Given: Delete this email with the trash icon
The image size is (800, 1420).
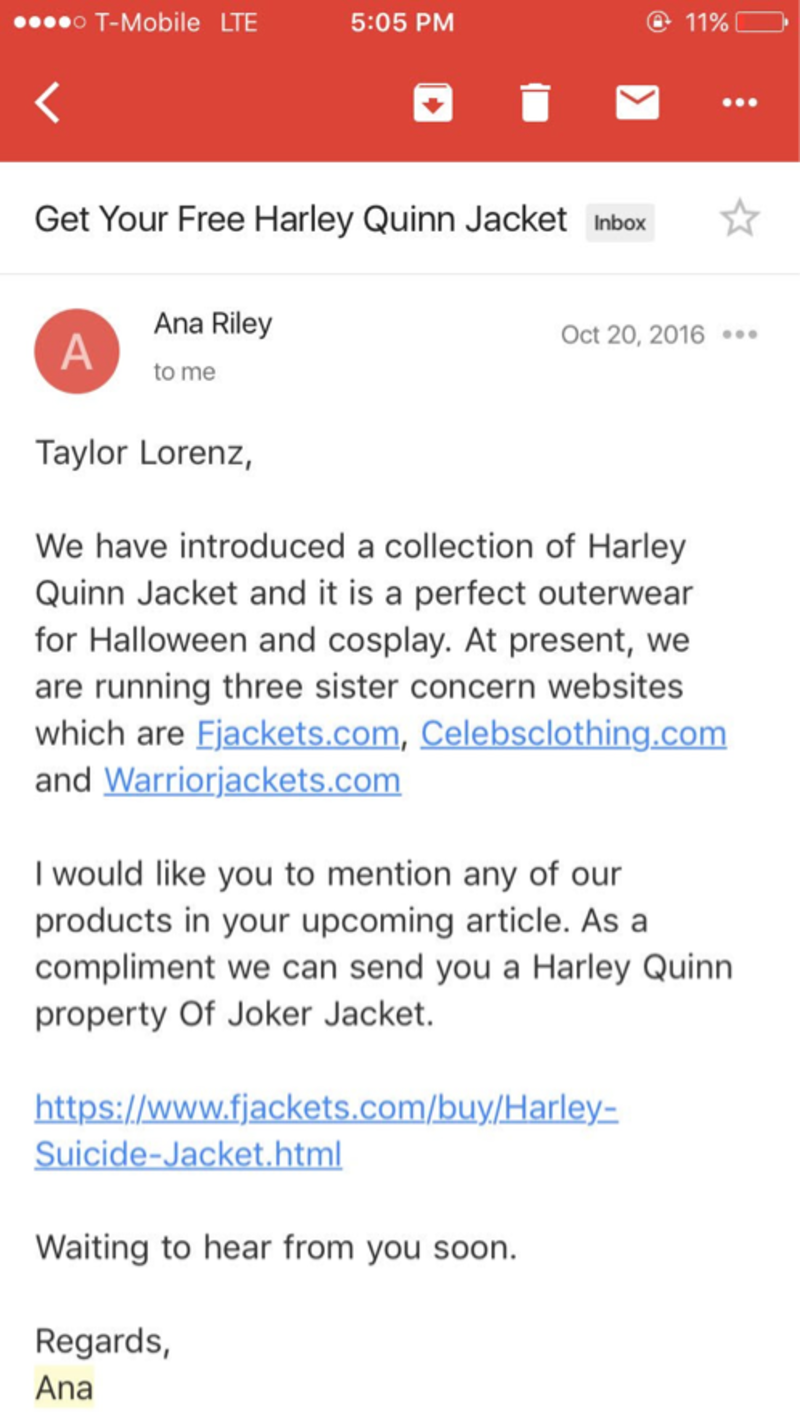Looking at the screenshot, I should (x=535, y=103).
